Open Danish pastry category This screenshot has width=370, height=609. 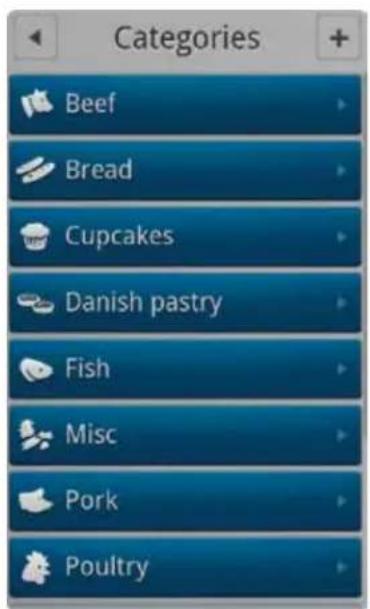[x=185, y=302]
